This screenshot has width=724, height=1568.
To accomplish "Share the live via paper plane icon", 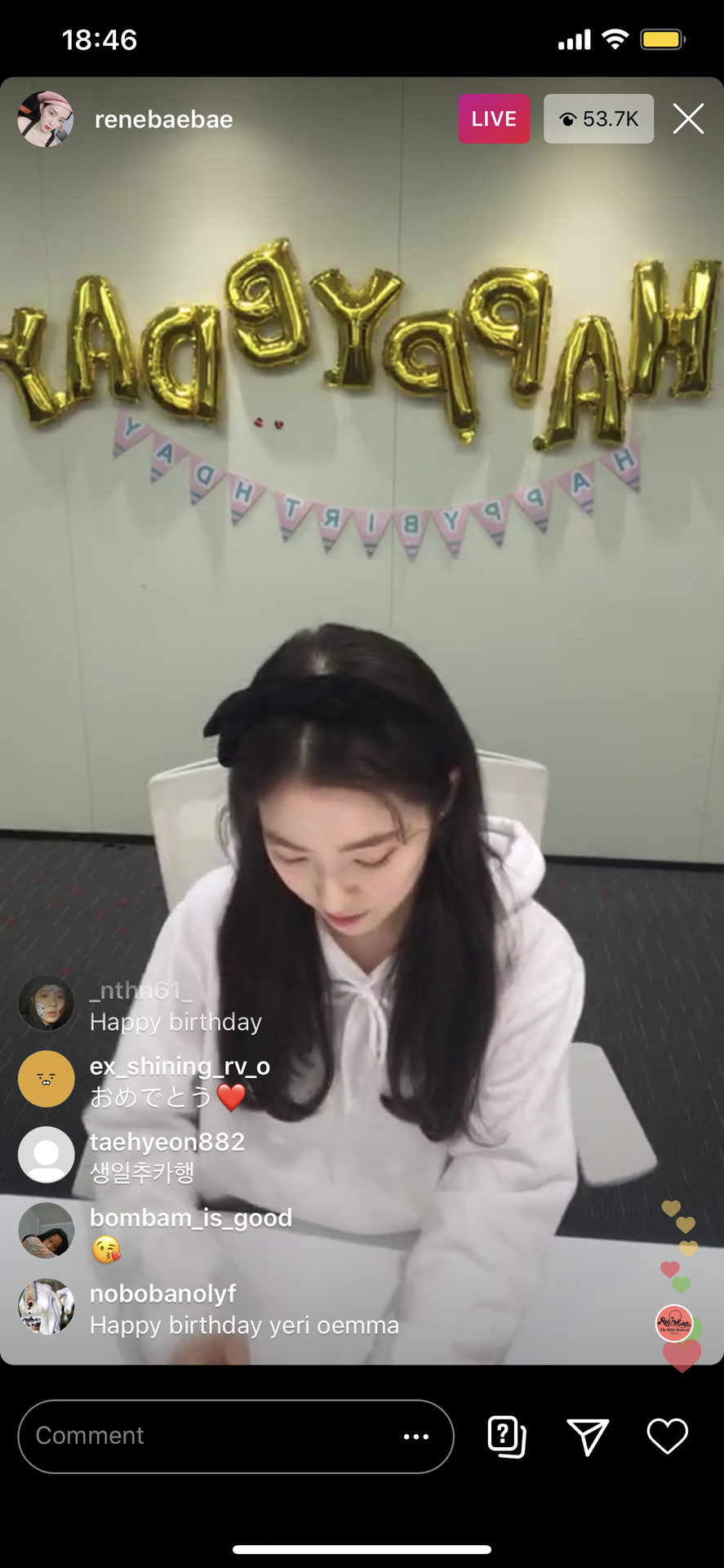I will coord(587,1437).
